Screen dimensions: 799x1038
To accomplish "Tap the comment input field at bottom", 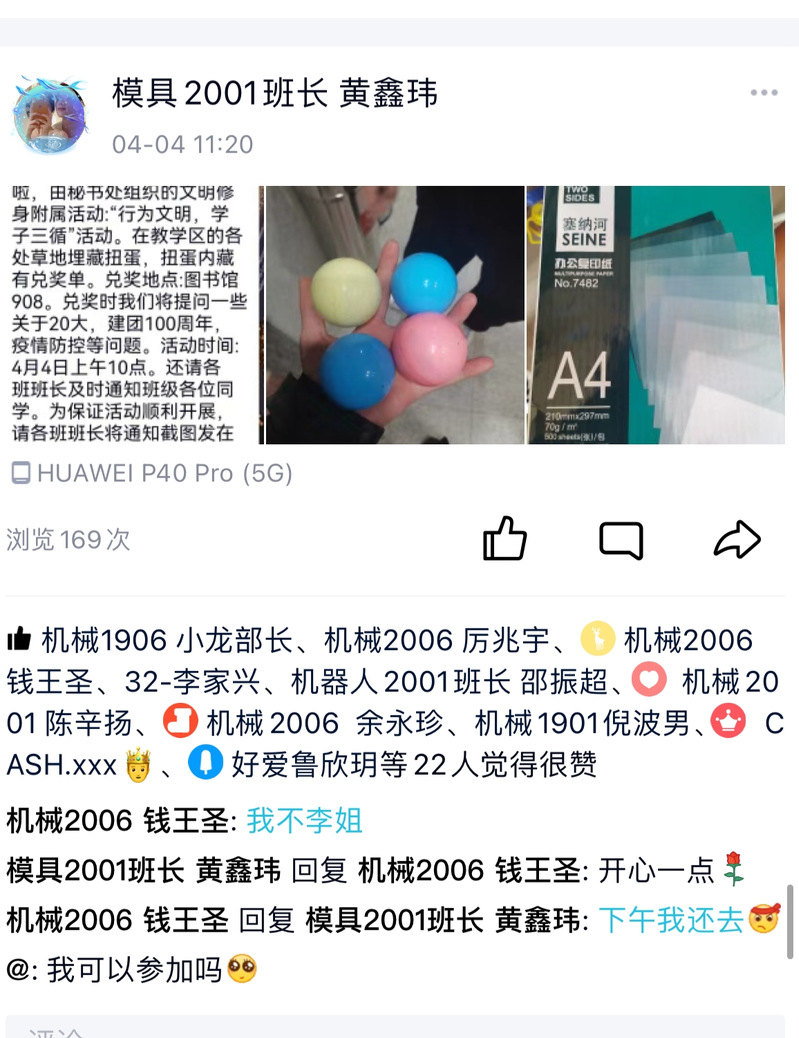I will [x=400, y=1030].
